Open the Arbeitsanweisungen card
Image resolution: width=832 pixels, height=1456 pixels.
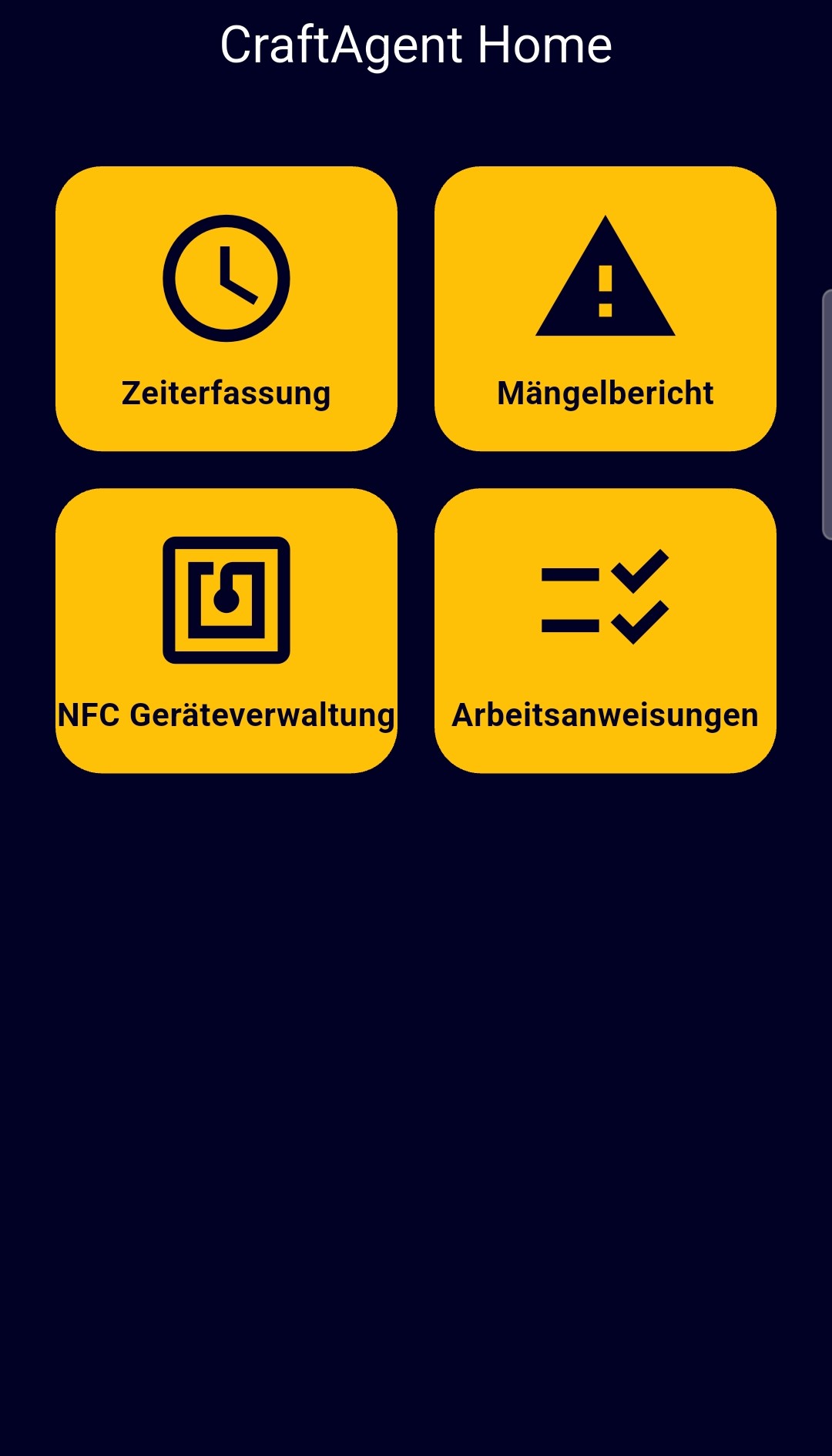click(x=605, y=631)
